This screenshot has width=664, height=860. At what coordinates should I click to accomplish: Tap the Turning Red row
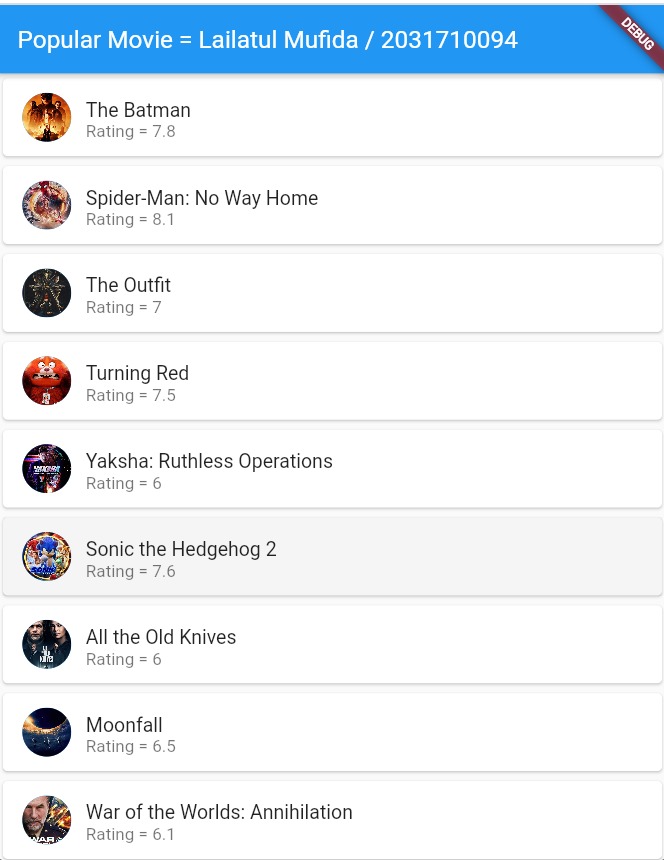tap(332, 382)
